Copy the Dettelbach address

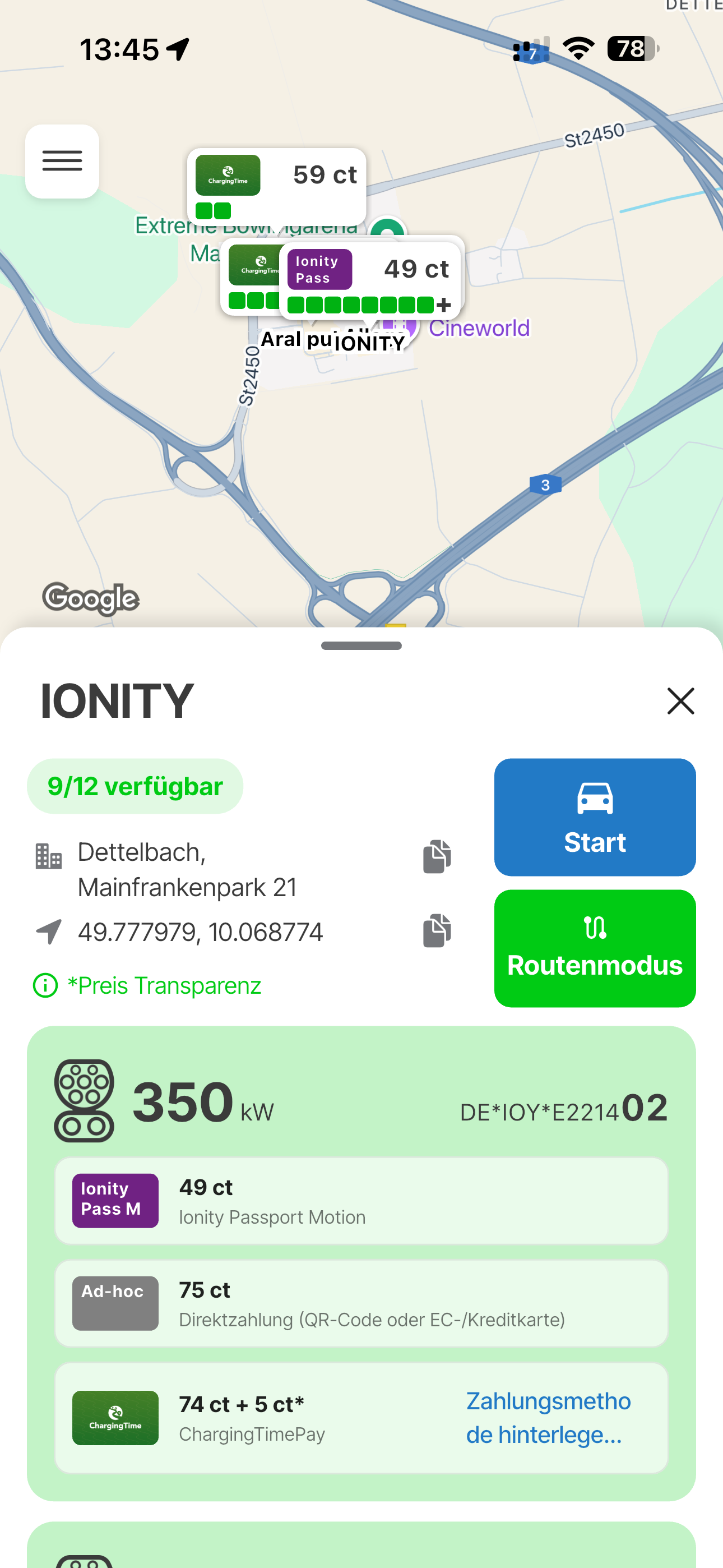coord(437,856)
